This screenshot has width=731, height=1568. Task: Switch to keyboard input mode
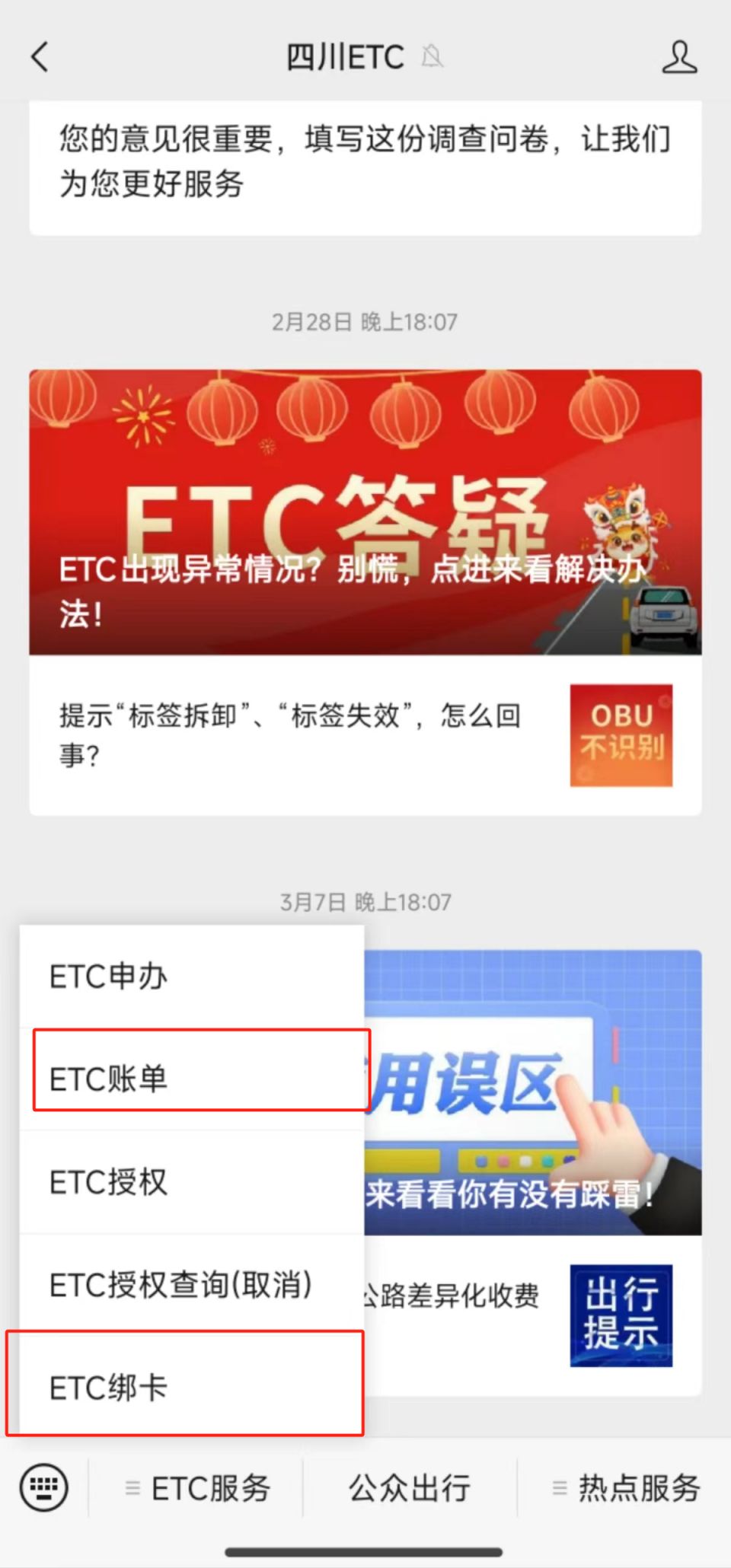click(x=44, y=1488)
